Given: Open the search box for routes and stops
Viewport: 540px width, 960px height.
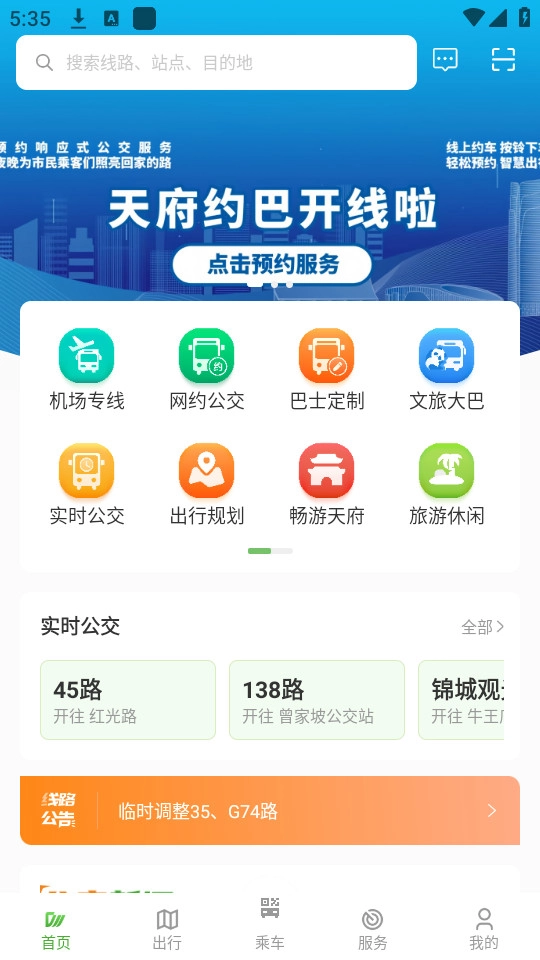Looking at the screenshot, I should 216,62.
